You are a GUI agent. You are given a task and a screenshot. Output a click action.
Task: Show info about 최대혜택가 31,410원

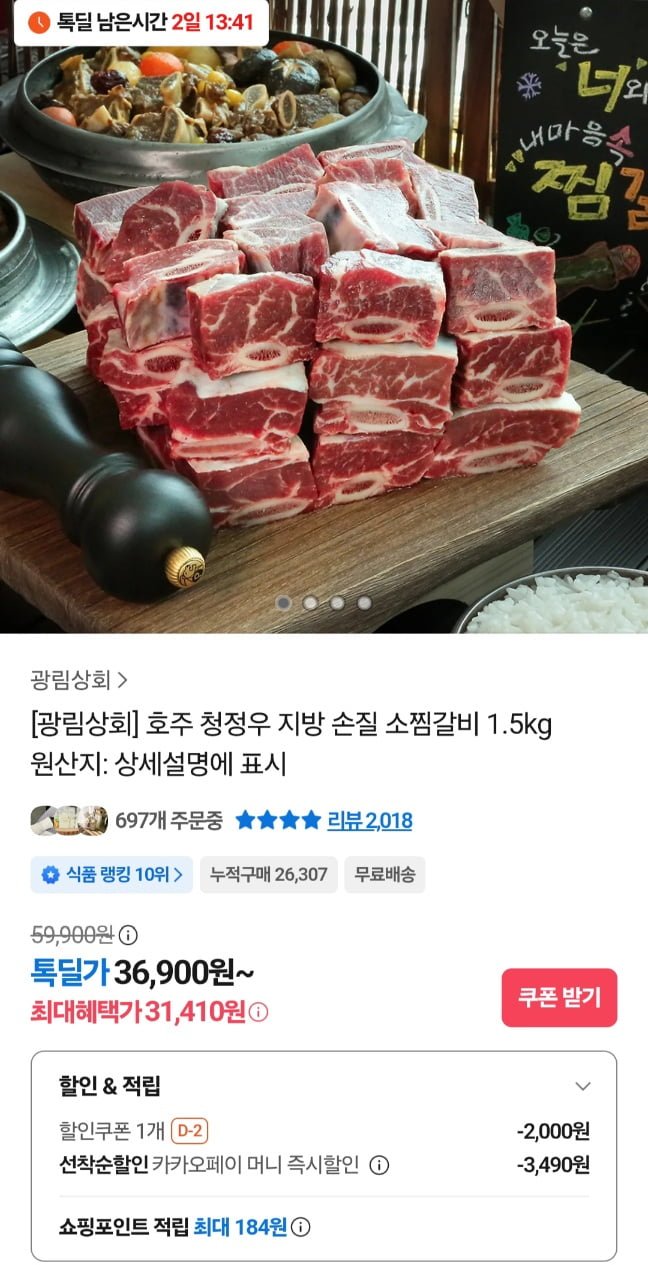258,1012
